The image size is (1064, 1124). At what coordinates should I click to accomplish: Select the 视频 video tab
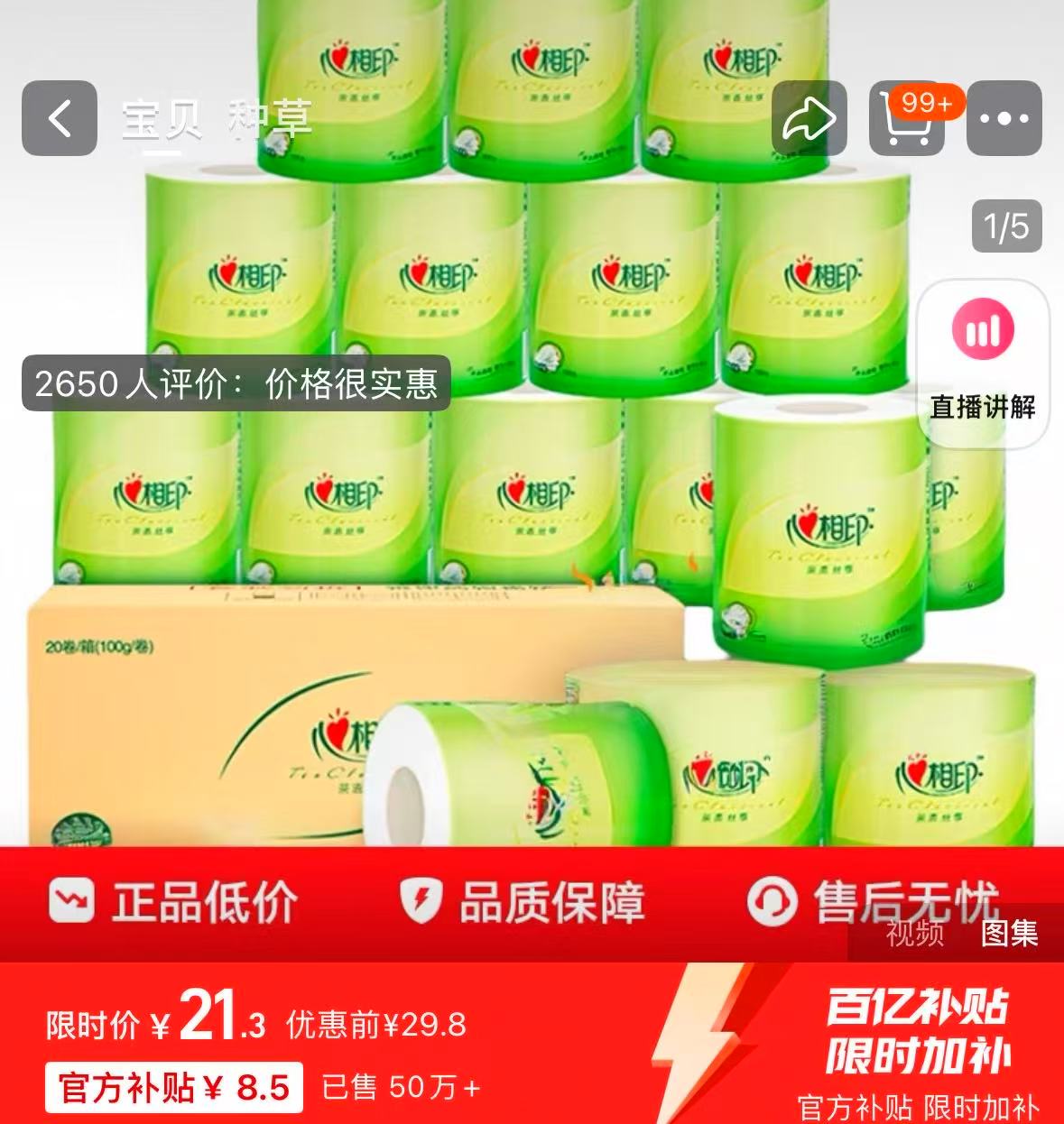917,936
